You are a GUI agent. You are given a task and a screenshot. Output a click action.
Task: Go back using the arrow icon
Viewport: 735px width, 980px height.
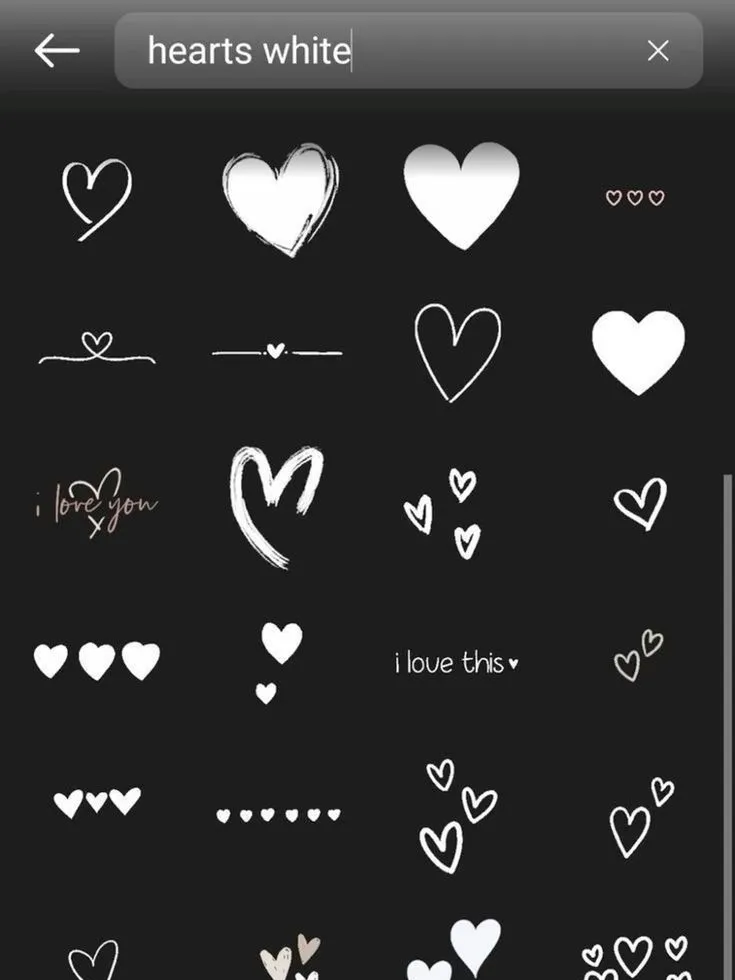(56, 51)
